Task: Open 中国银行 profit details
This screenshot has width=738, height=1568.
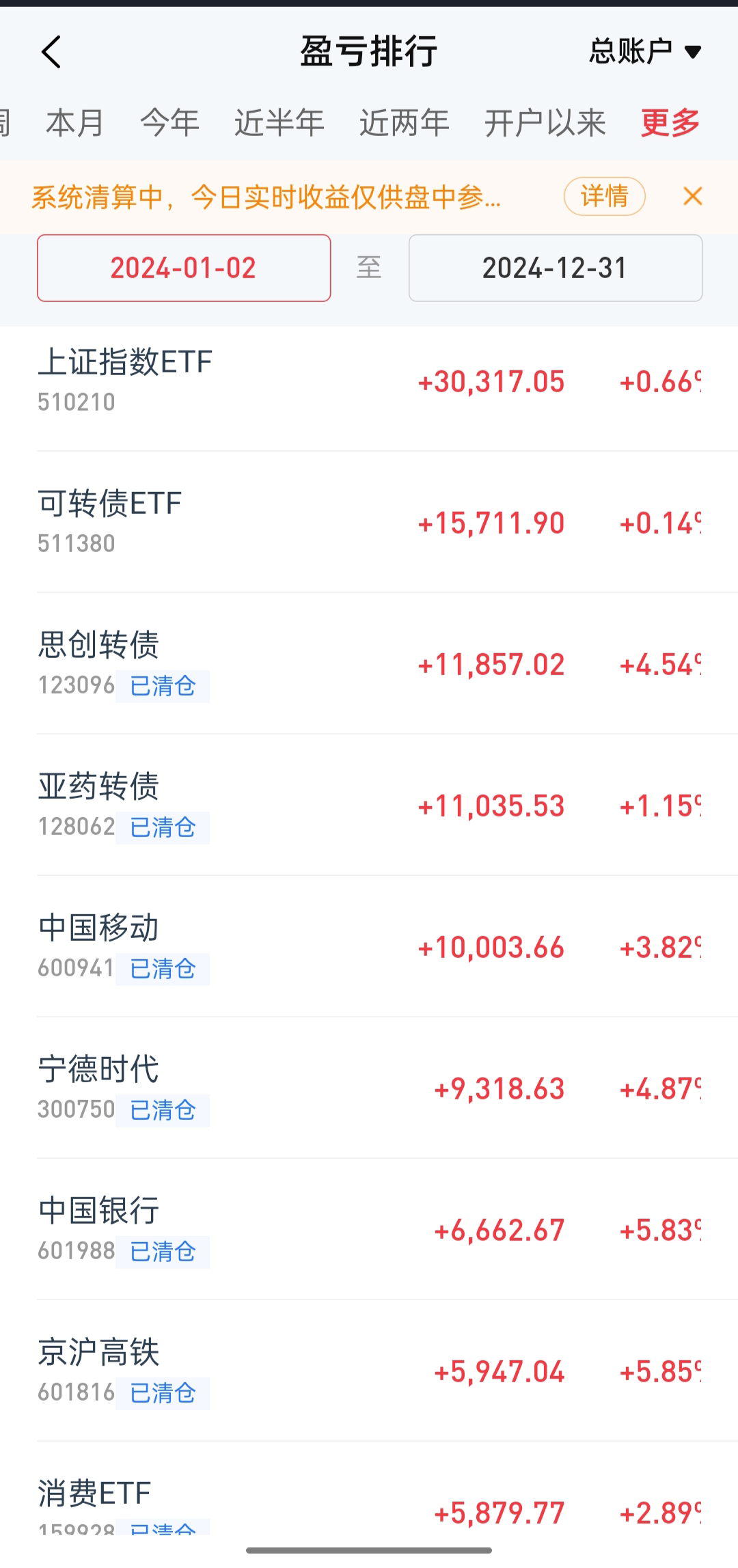Action: pos(369,1229)
